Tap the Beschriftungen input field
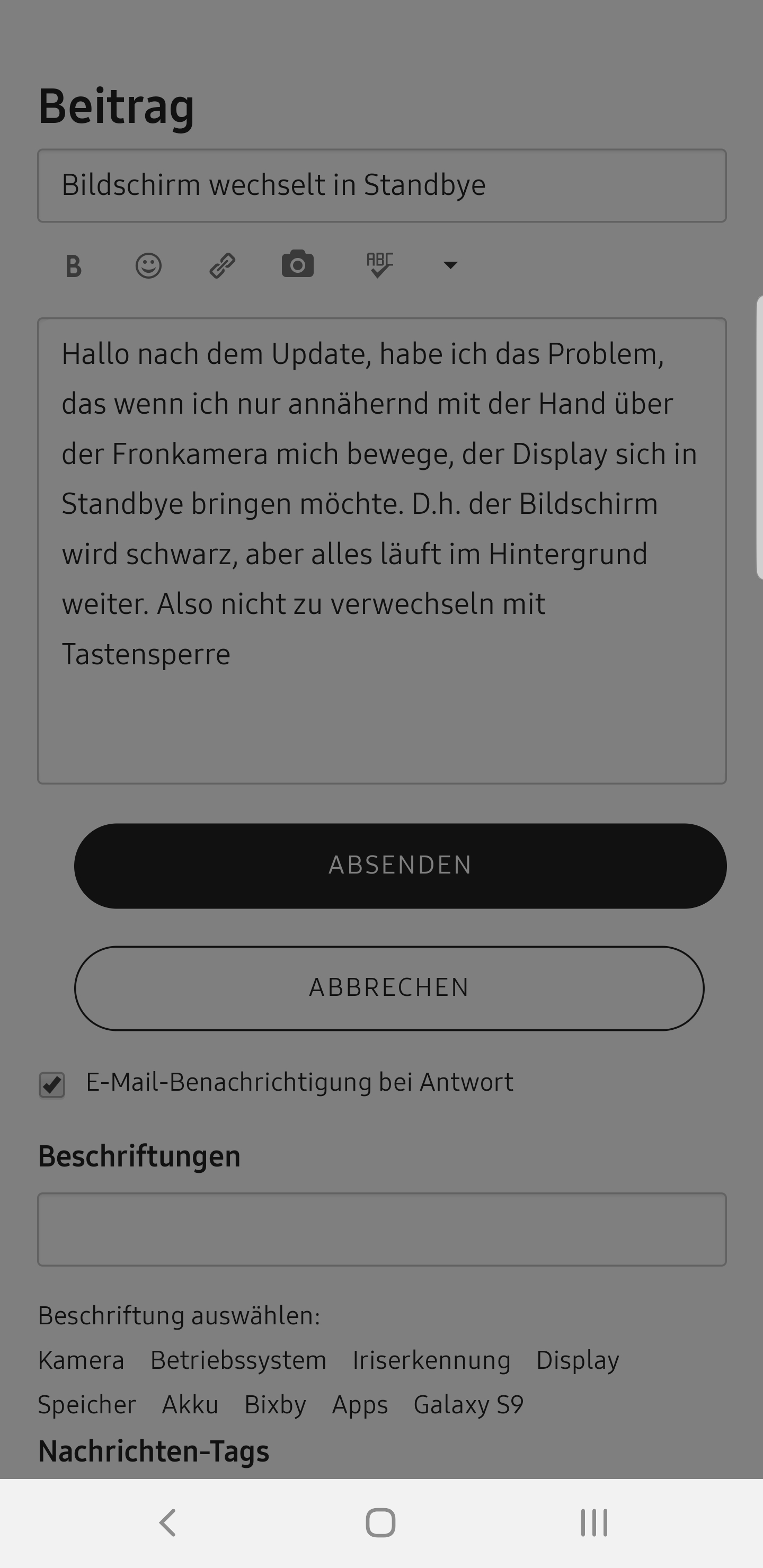 coord(382,1230)
